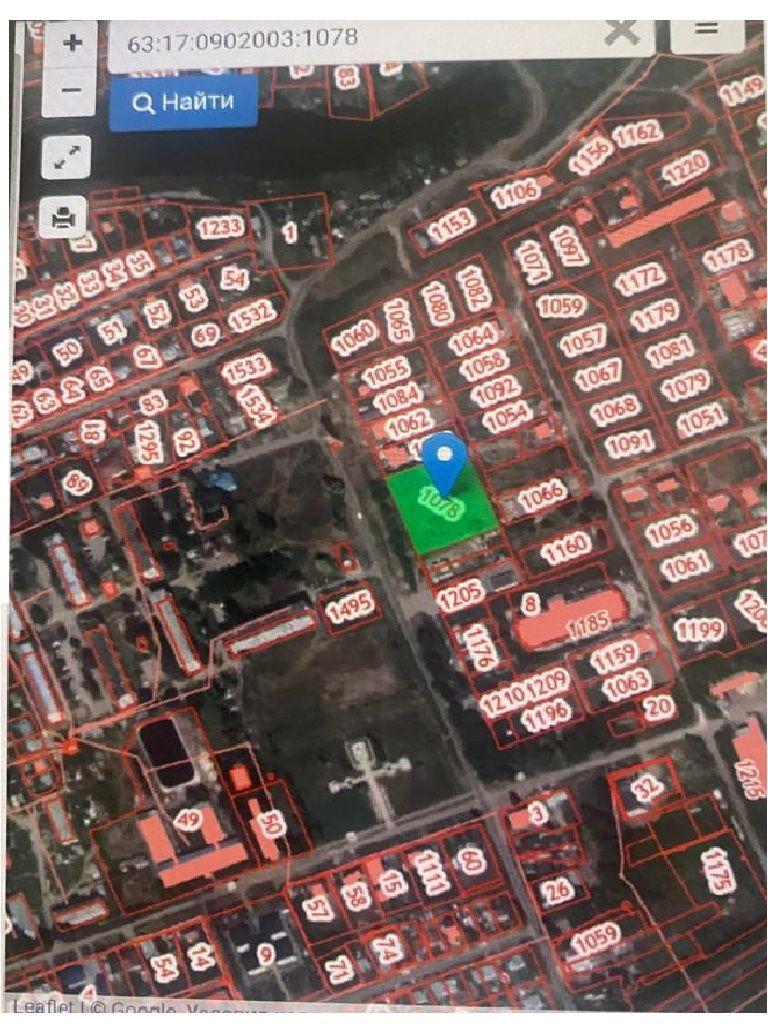Image resolution: width=768 pixels, height=1024 pixels.
Task: Open the hamburger menu
Action: click(x=707, y=30)
